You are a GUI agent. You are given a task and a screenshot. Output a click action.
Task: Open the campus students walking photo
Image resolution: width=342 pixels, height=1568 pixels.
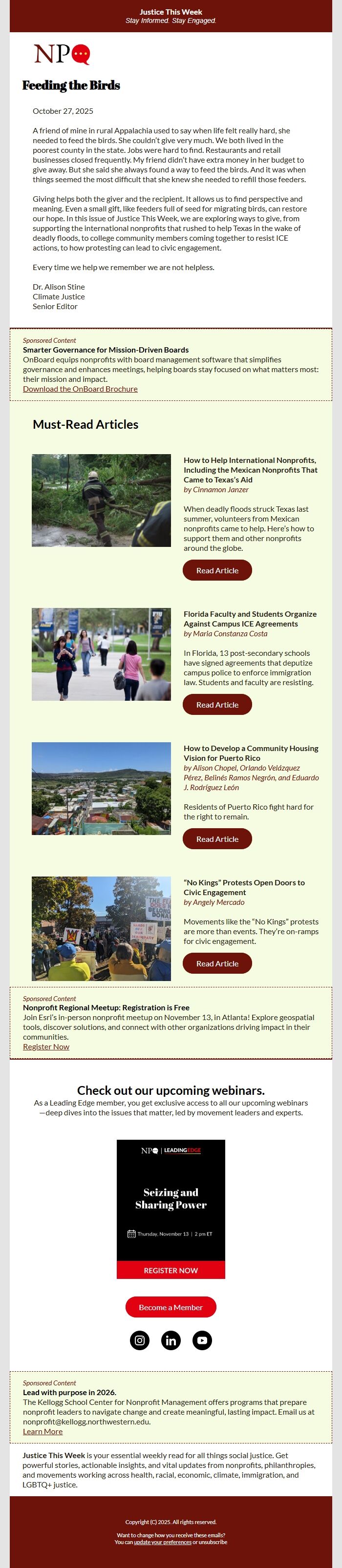pyautogui.click(x=101, y=654)
